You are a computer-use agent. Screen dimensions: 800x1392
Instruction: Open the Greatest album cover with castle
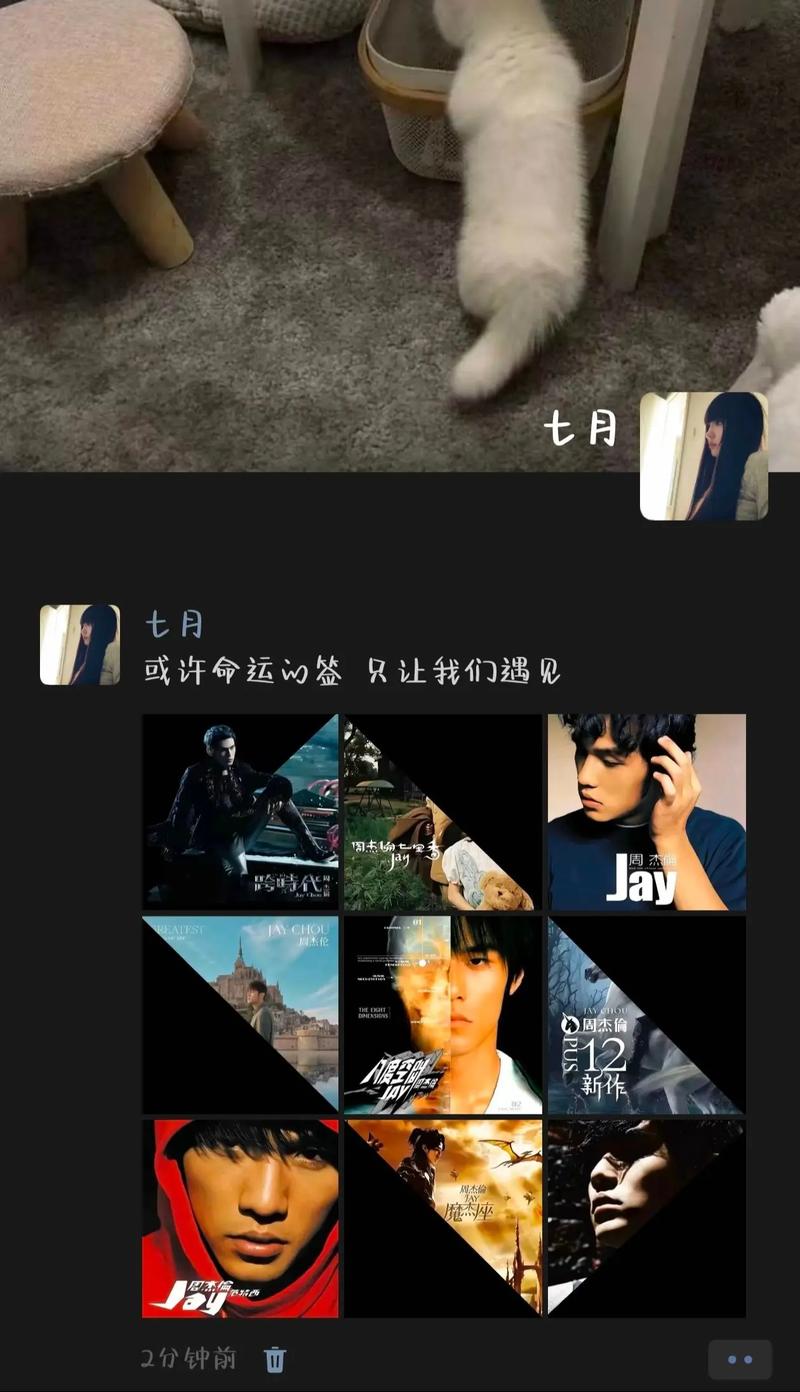[241, 1014]
